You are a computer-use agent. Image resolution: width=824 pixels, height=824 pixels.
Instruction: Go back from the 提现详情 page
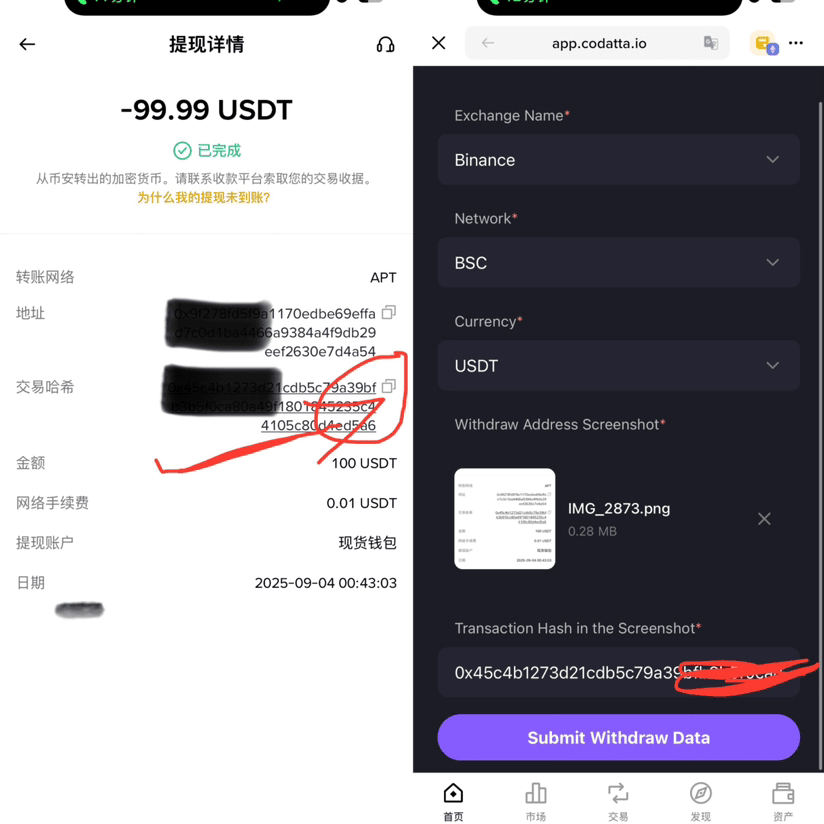(27, 44)
